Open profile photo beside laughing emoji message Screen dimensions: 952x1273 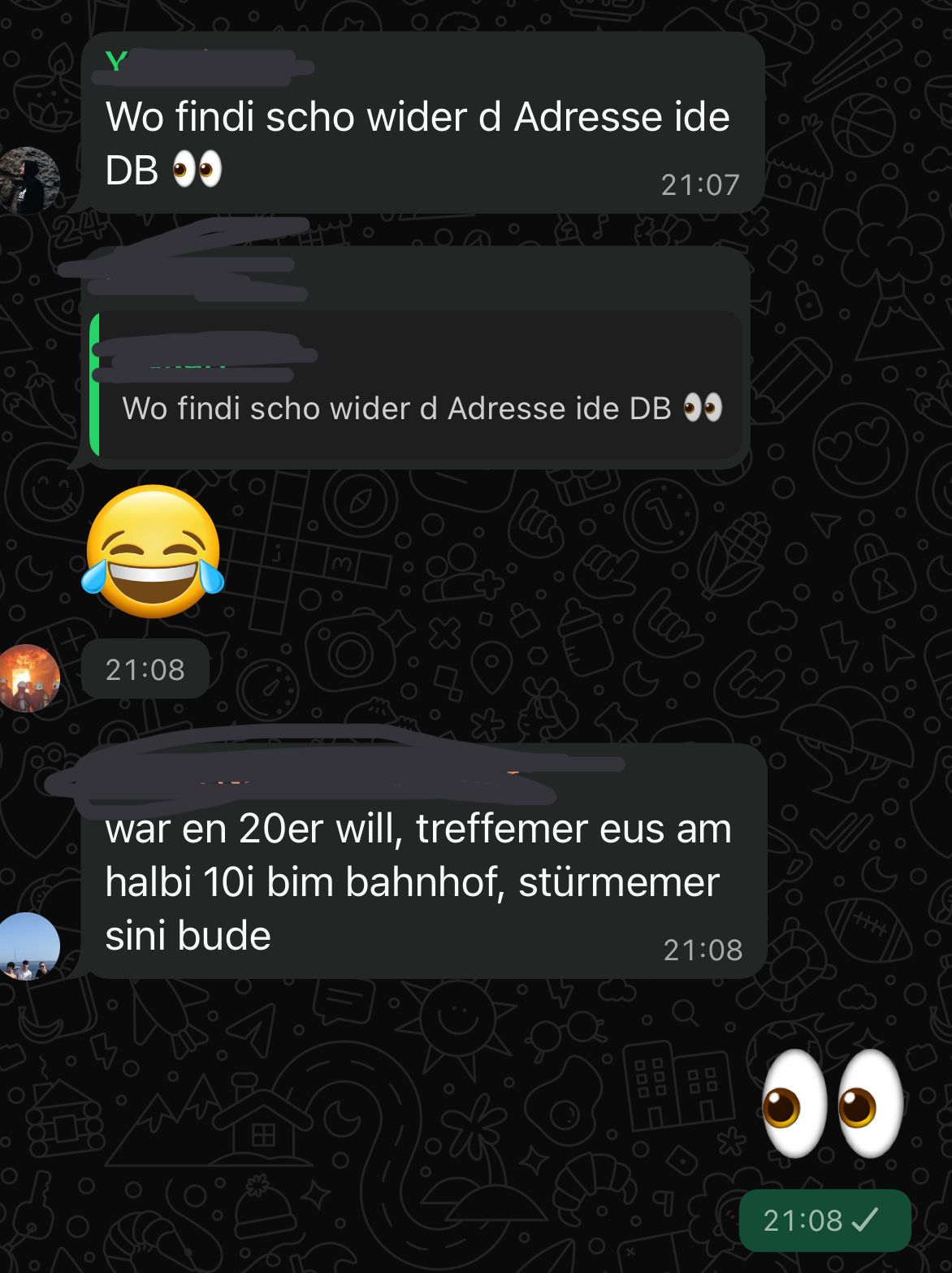(x=29, y=678)
